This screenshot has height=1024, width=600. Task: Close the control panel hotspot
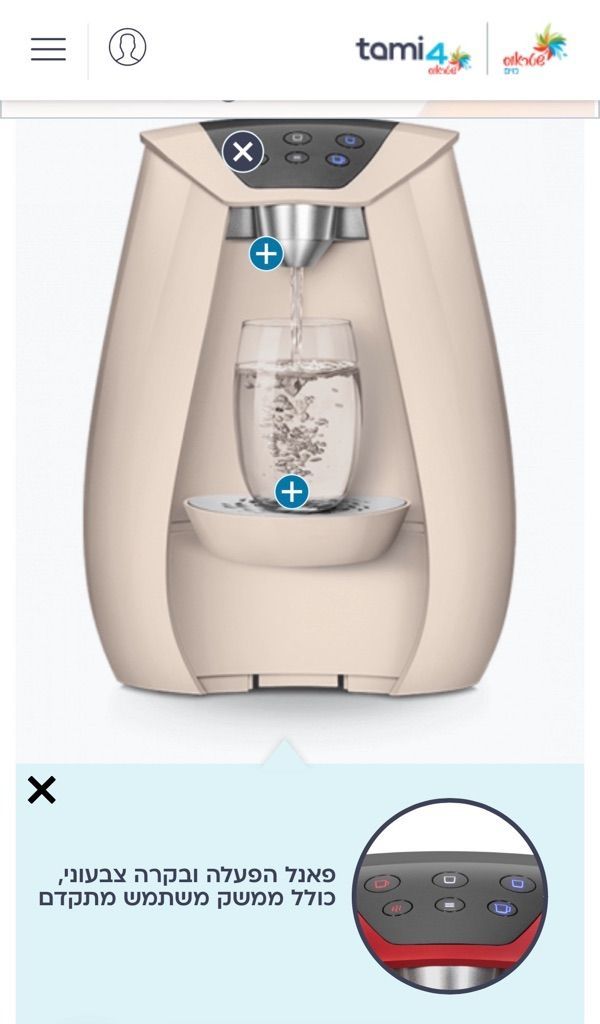click(243, 152)
